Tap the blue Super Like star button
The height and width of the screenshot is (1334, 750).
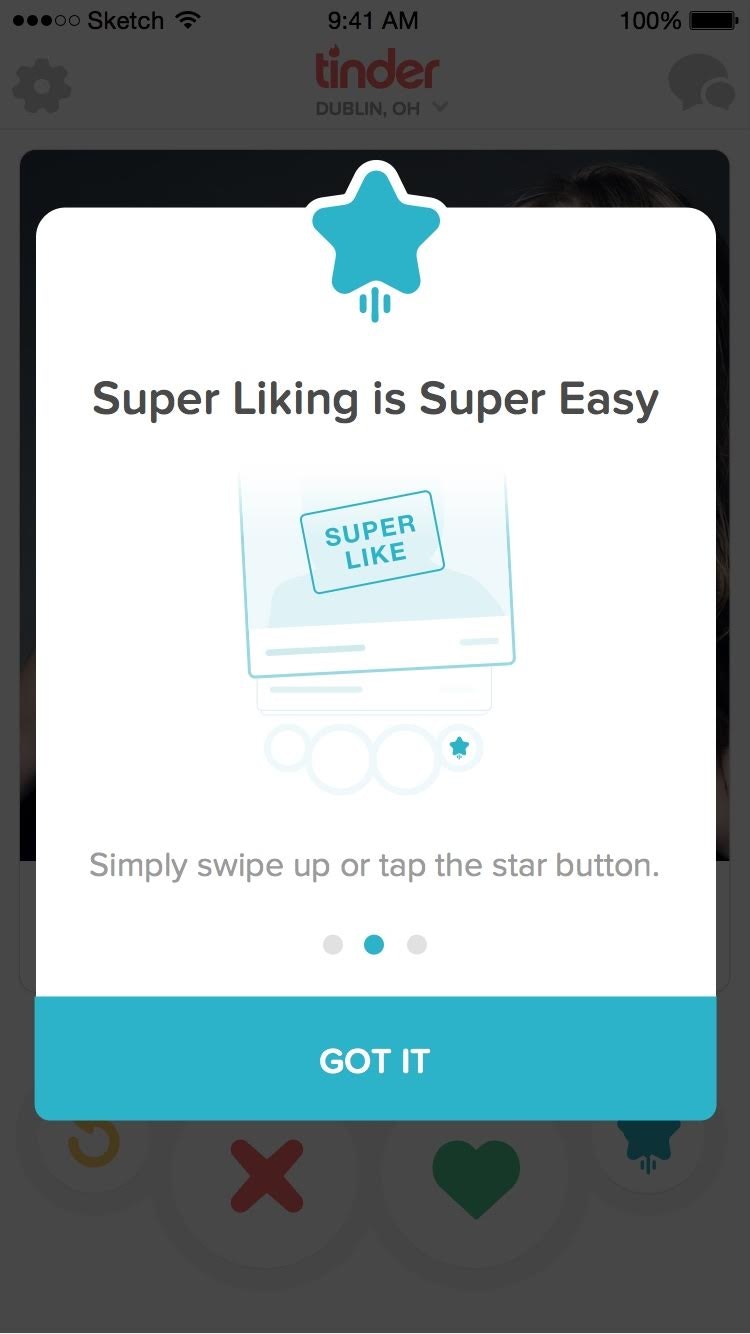tap(648, 1145)
